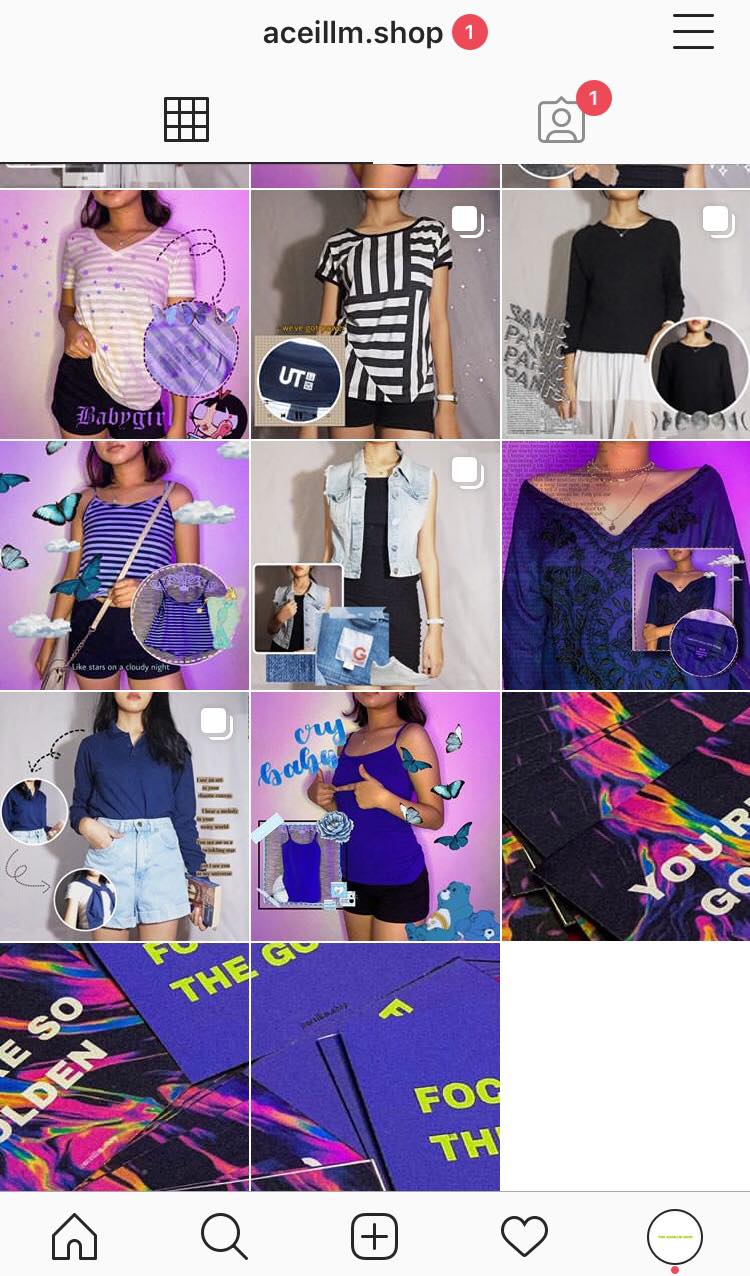The width and height of the screenshot is (750, 1276).
Task: Open the YOU'RE GO card post
Action: 626,816
